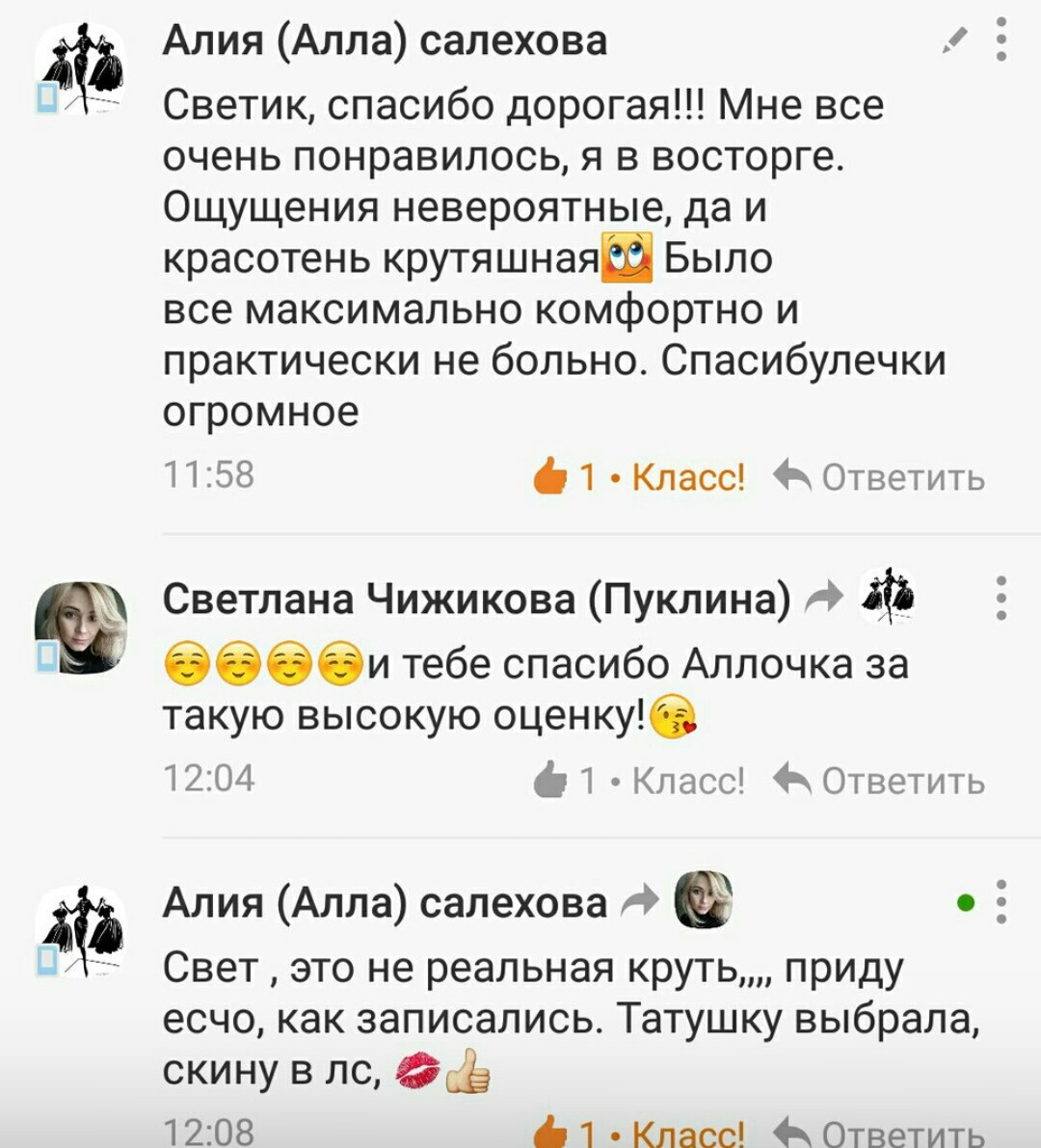Edit the 11:58 comment with pencil icon

coord(954,40)
